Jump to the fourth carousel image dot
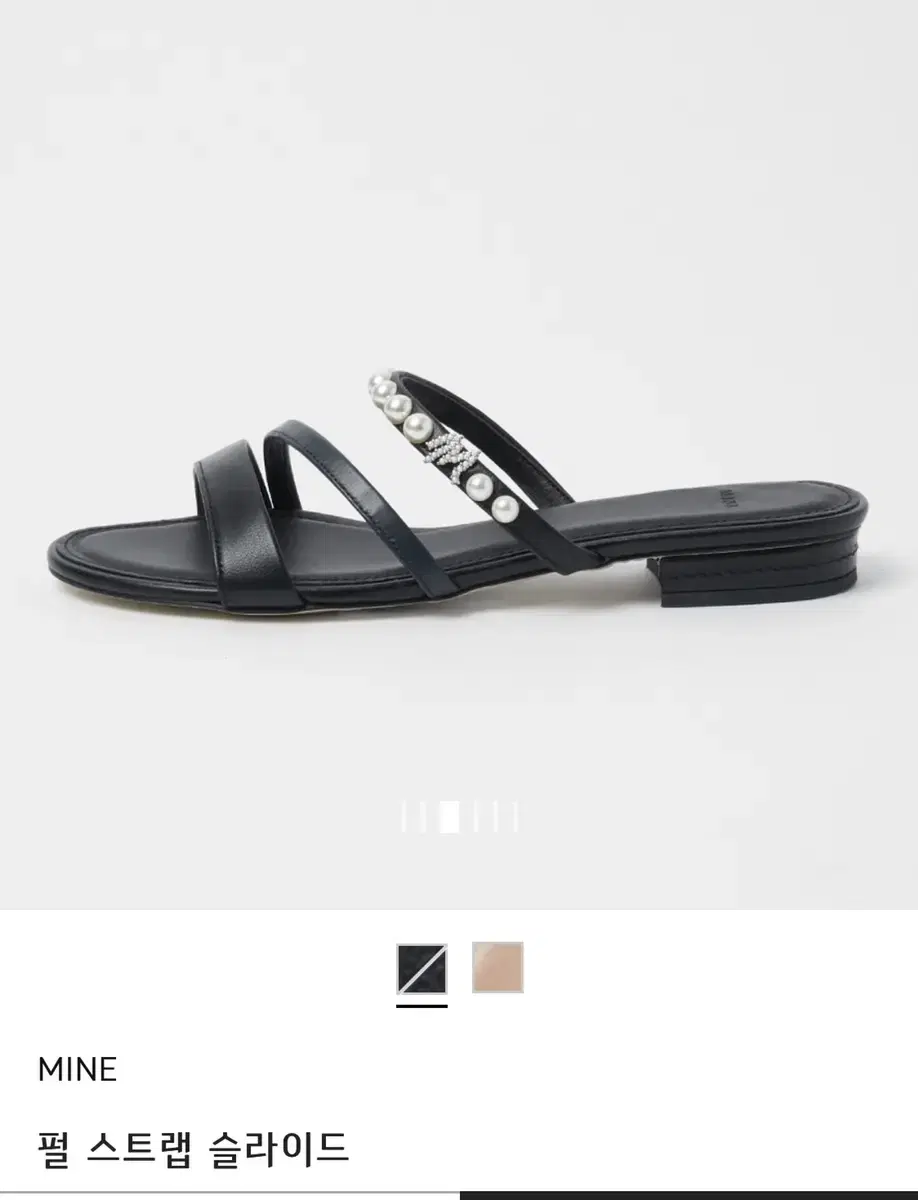 (x=476, y=817)
